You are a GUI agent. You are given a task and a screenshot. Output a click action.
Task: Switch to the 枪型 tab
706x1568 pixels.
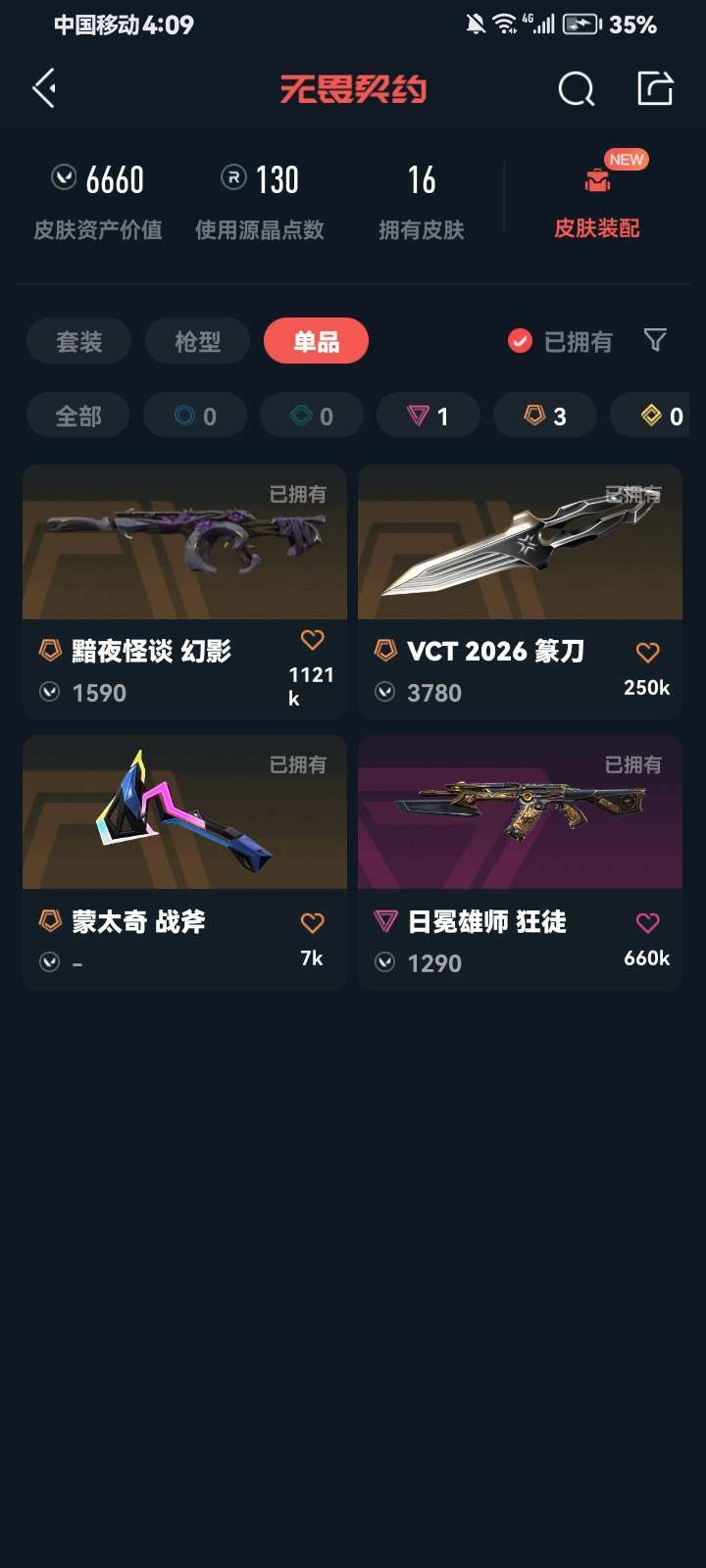coord(196,341)
